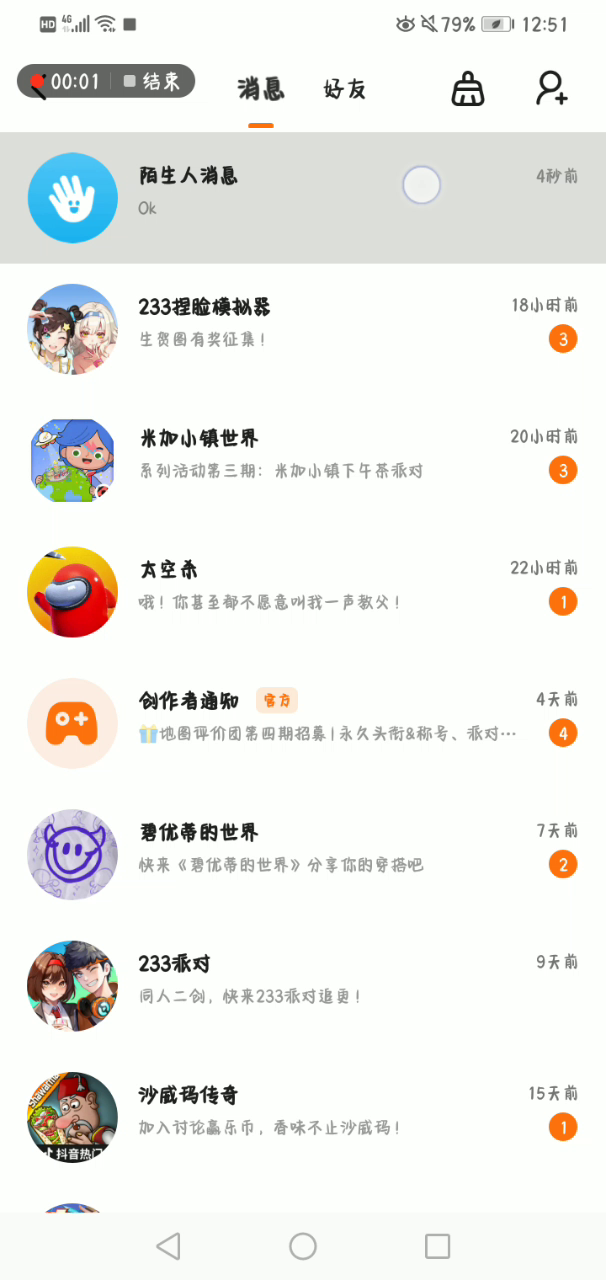This screenshot has width=606, height=1280.
Task: Stop the screen recording with 结束
Action: [x=152, y=82]
